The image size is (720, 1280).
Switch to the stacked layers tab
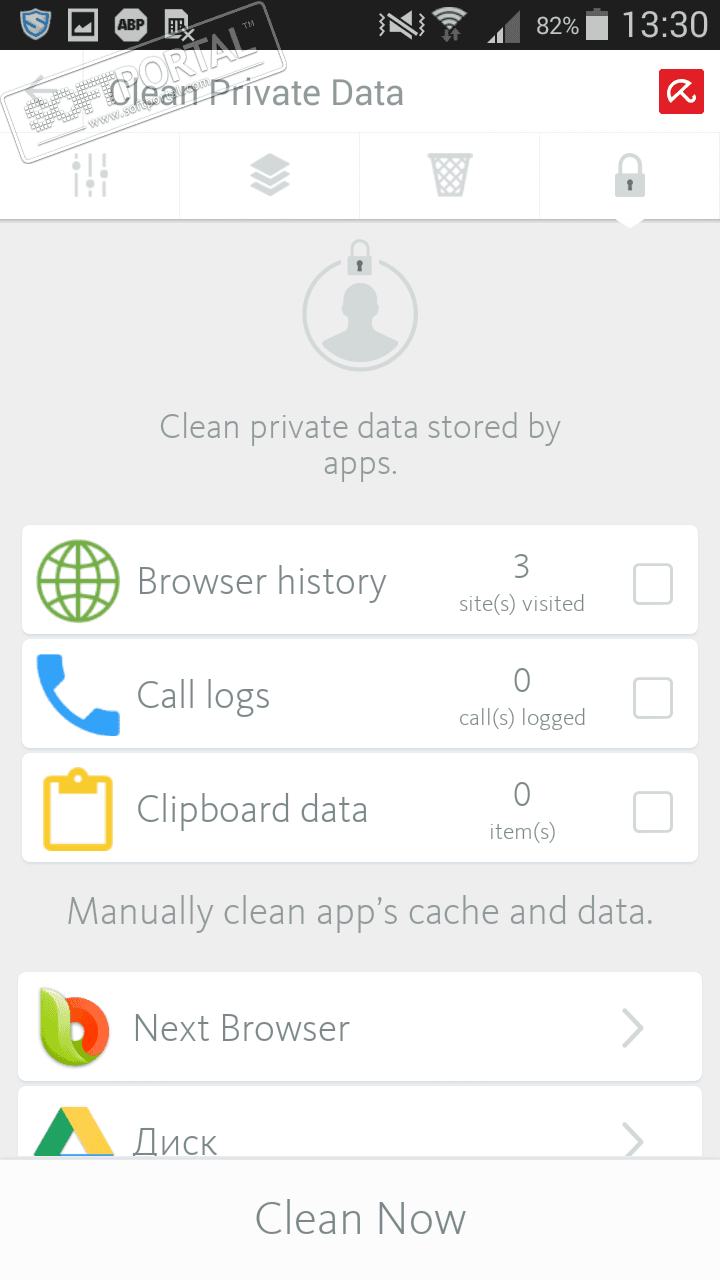pos(270,175)
